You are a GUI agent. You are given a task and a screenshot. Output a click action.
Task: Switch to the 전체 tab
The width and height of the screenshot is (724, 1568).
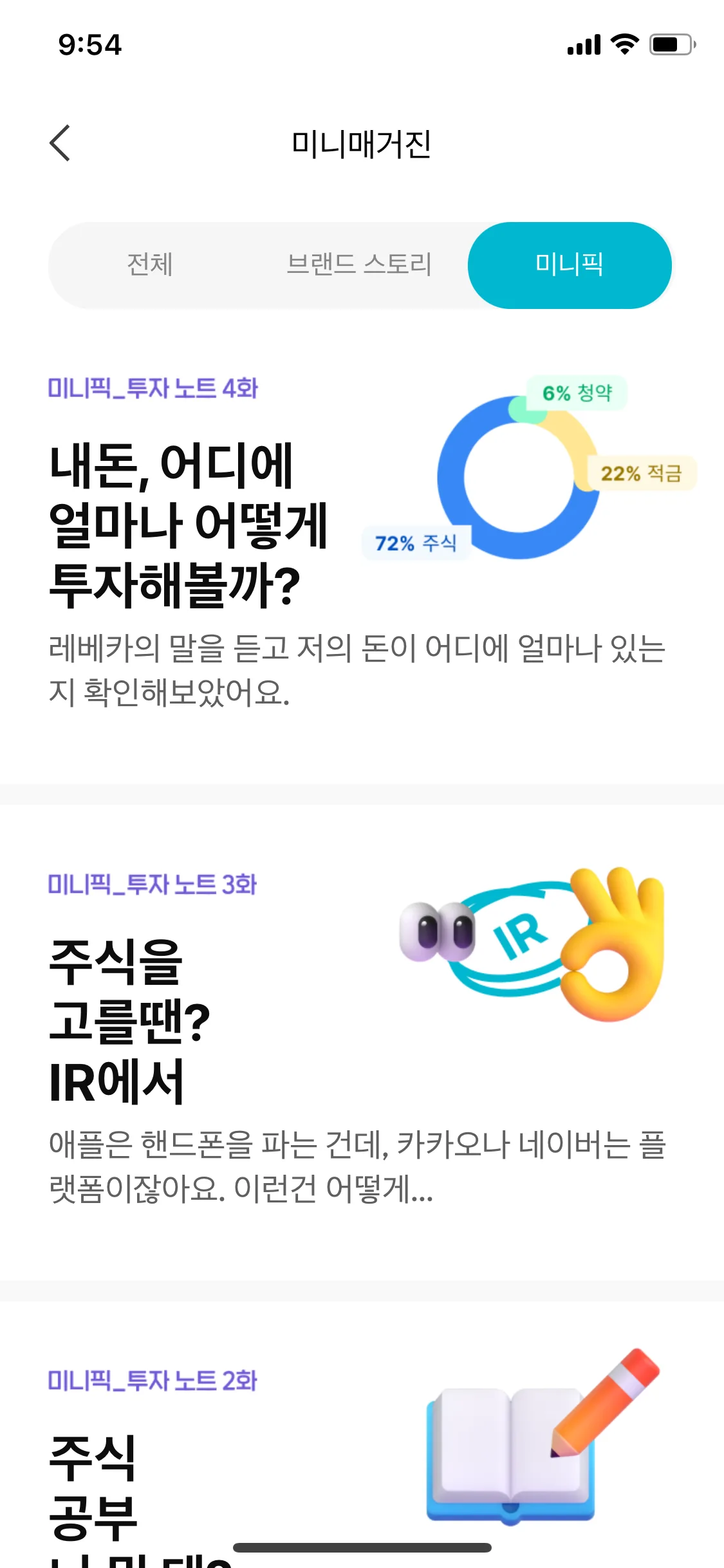coord(150,265)
